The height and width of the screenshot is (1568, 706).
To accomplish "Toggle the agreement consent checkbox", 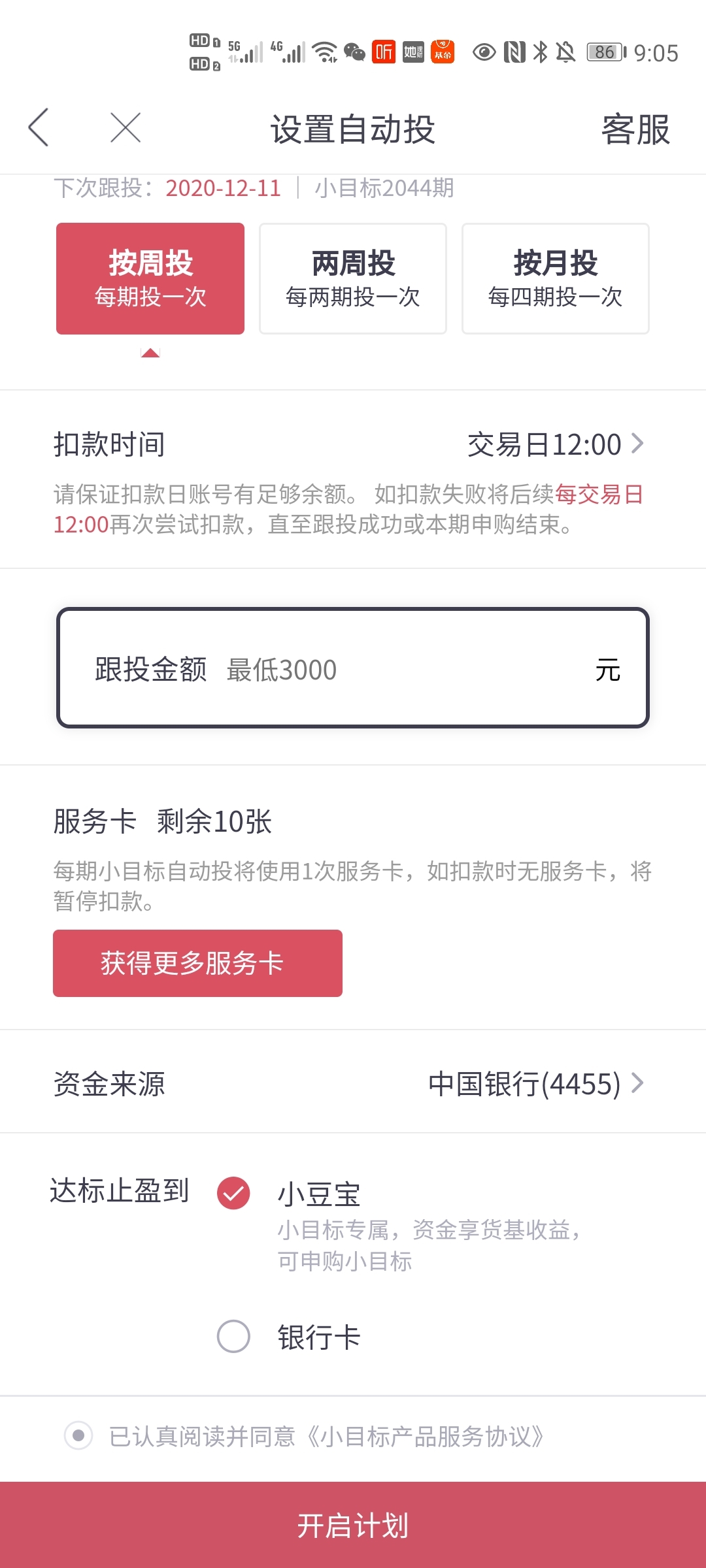I will click(78, 1435).
